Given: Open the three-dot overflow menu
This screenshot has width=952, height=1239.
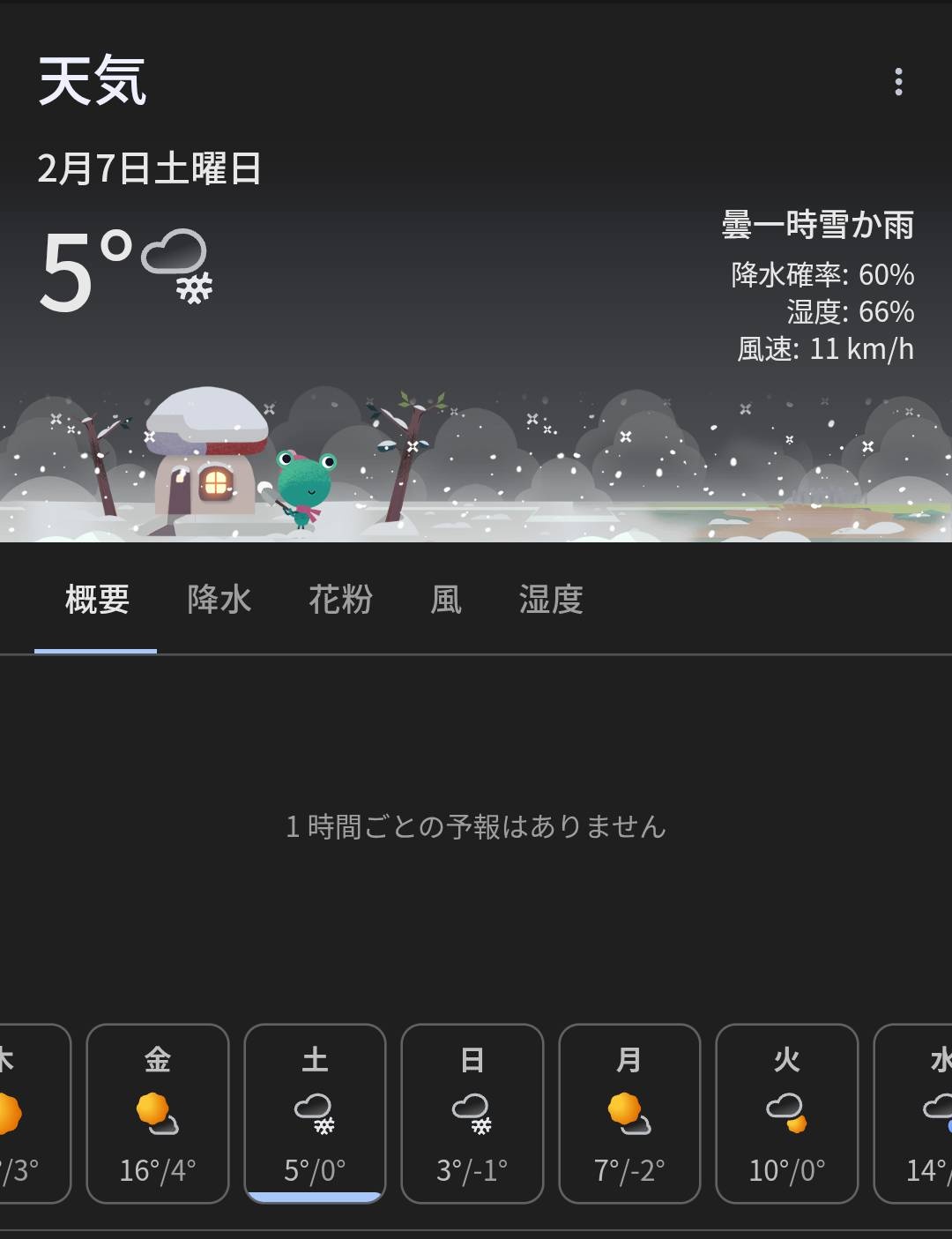Looking at the screenshot, I should [x=898, y=82].
